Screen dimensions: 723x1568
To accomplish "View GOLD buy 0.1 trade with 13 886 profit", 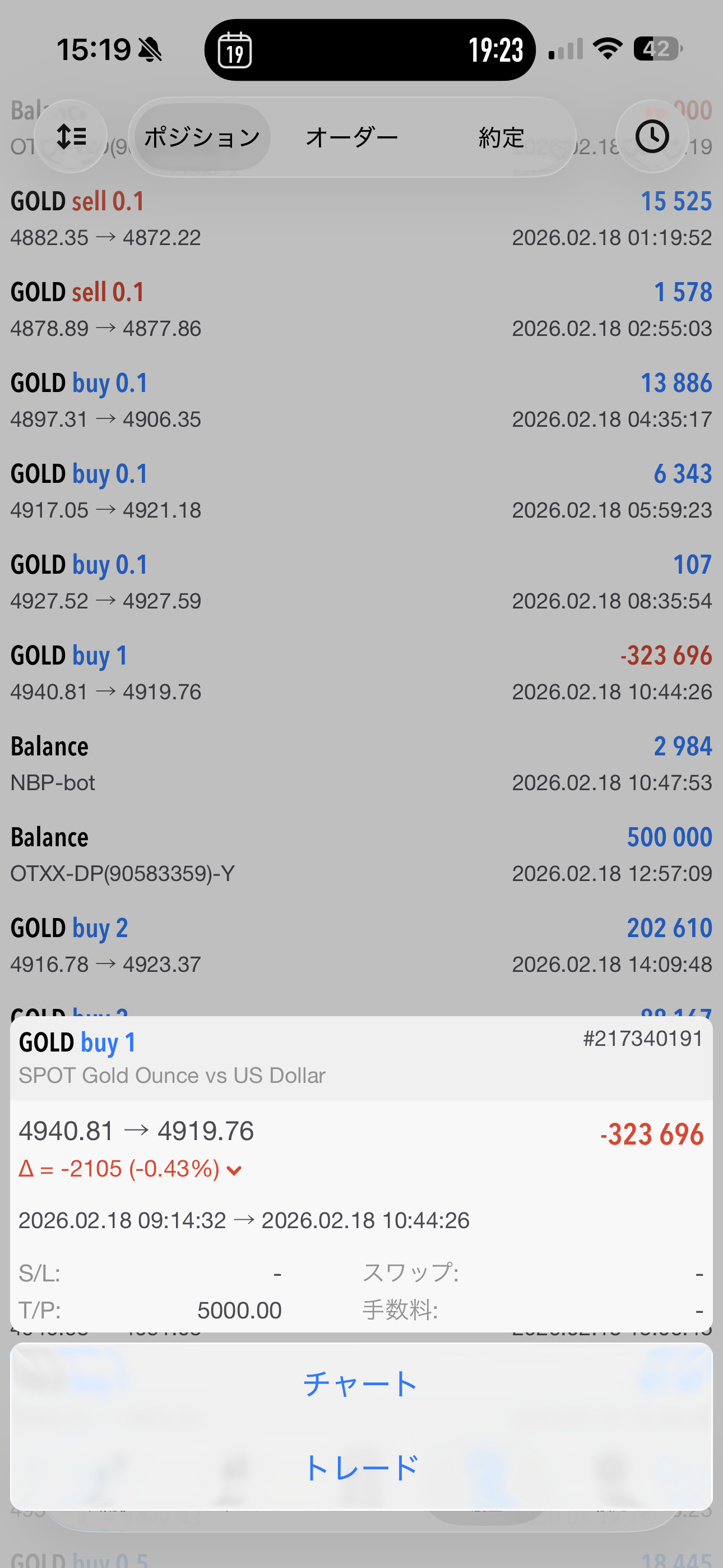I will [361, 400].
